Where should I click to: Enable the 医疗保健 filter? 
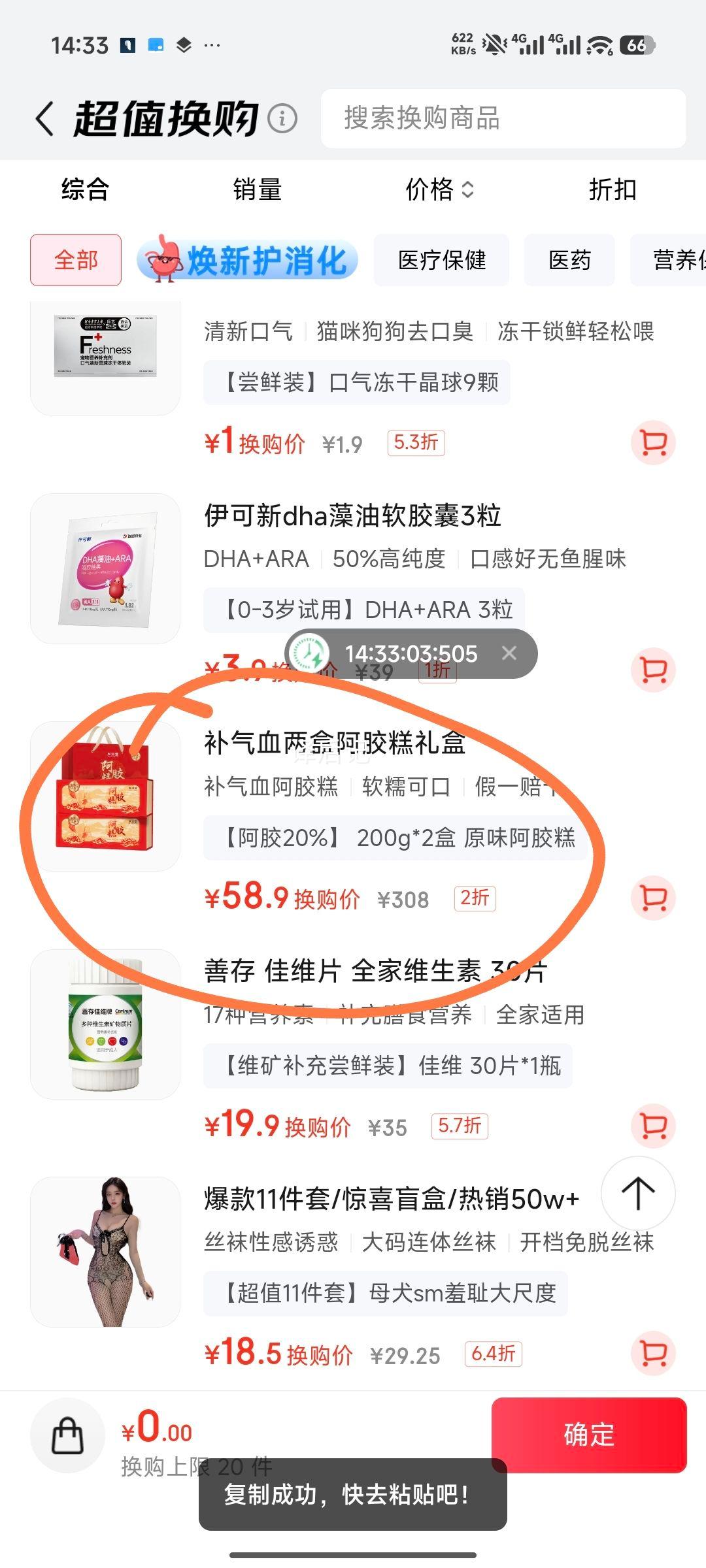coord(442,259)
